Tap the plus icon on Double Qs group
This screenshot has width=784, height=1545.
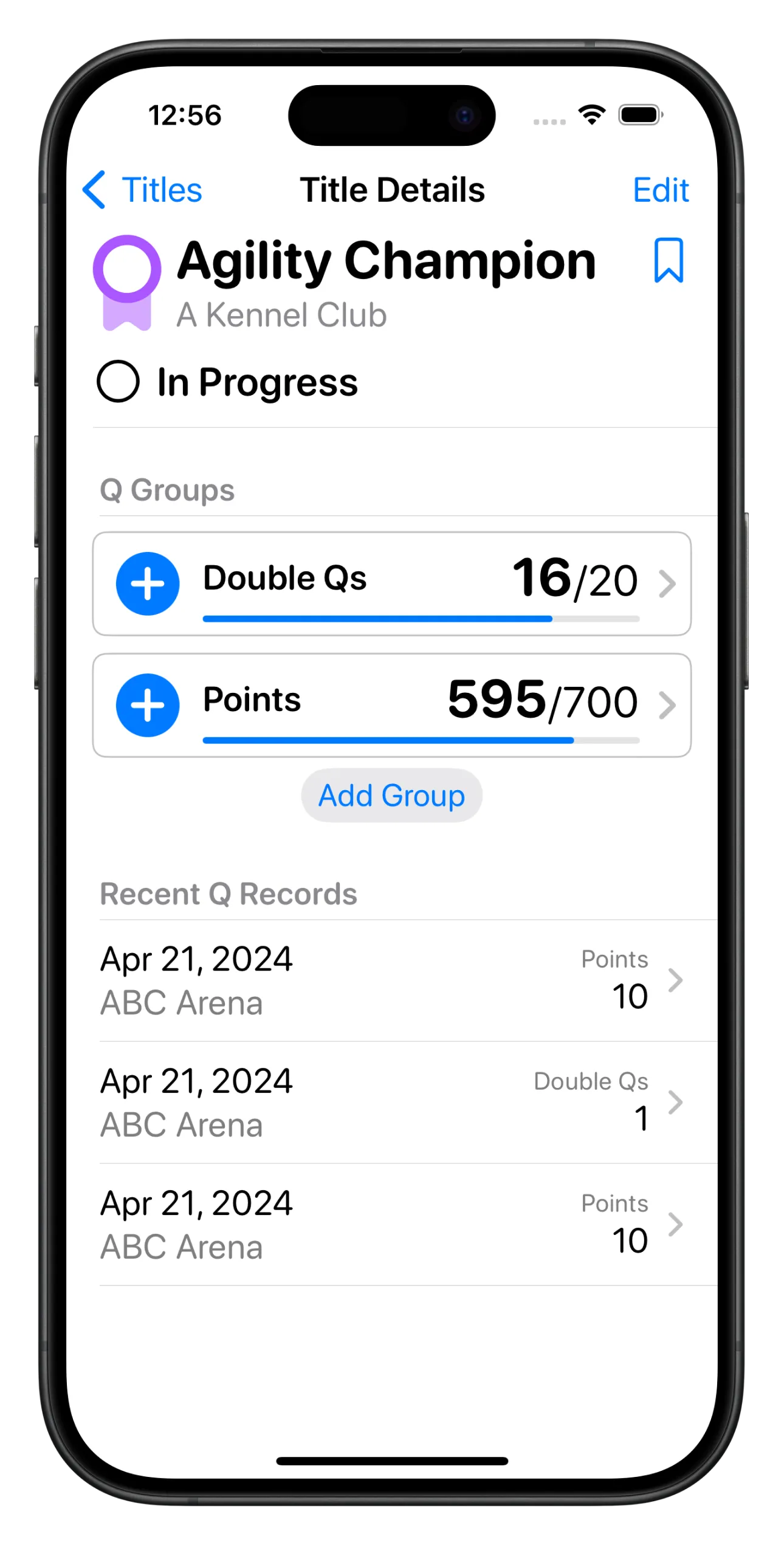tap(148, 582)
